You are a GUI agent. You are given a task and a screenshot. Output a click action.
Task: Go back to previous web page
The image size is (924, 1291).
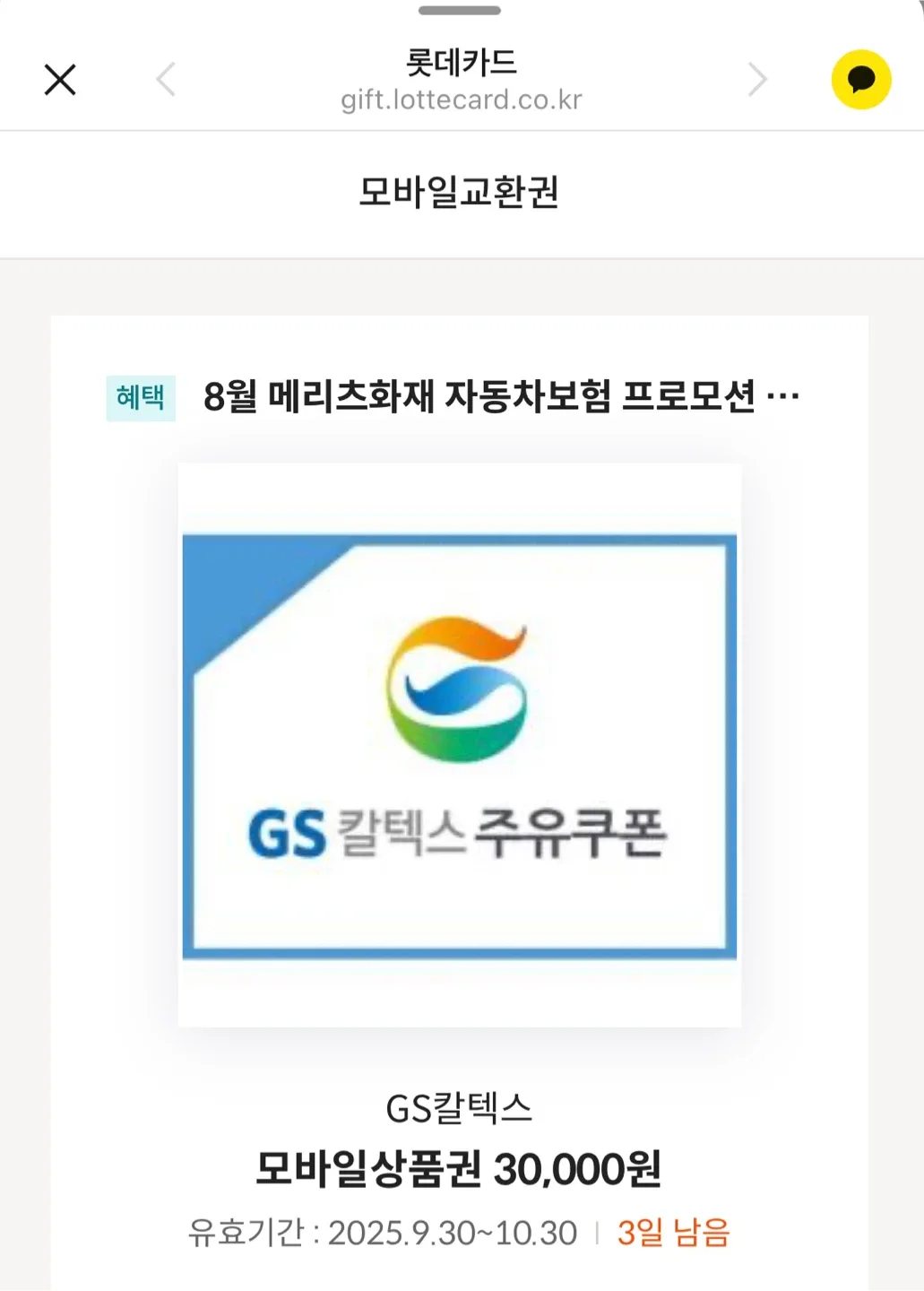[166, 80]
